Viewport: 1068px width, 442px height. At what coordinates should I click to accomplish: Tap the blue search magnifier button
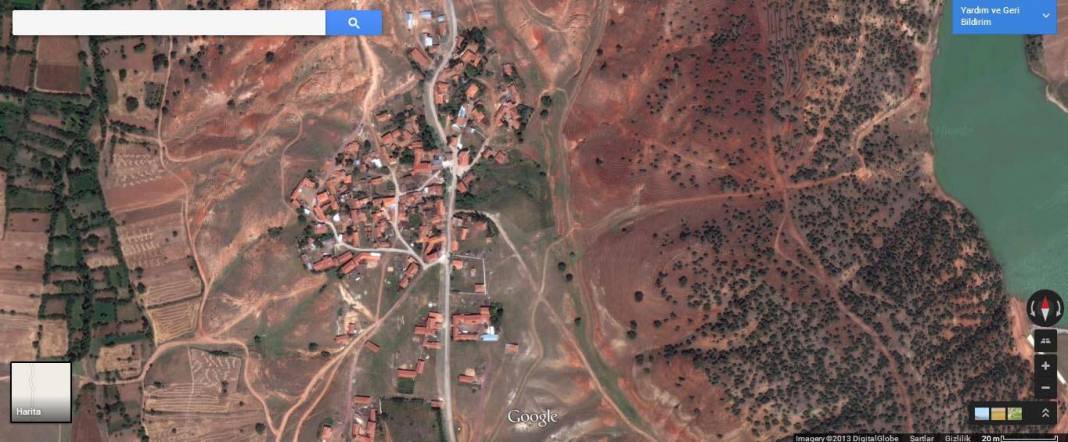point(354,23)
